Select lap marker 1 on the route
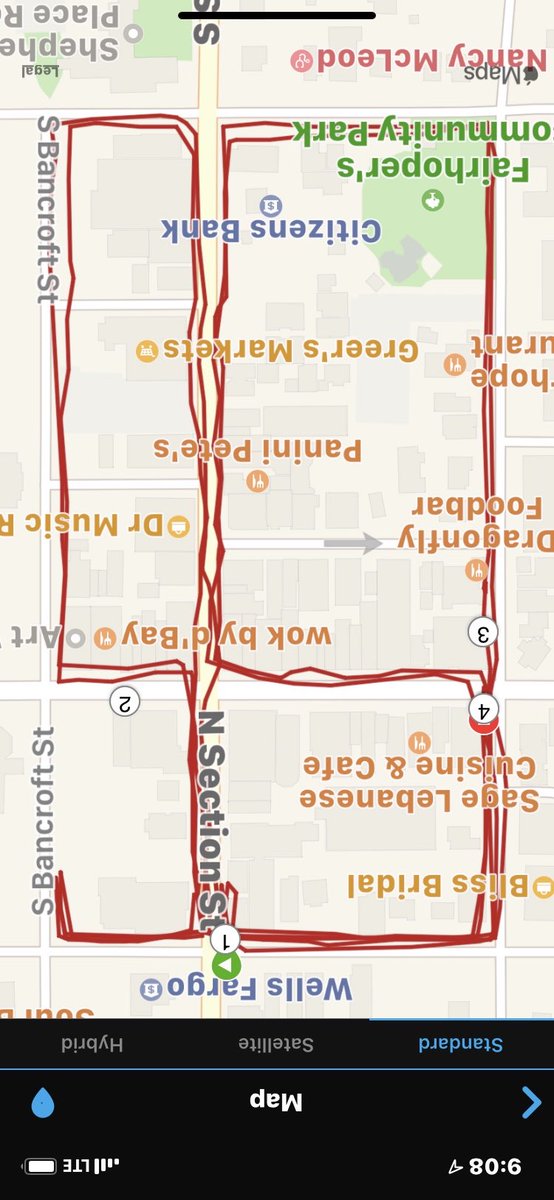This screenshot has height=1200, width=554. coord(226,940)
